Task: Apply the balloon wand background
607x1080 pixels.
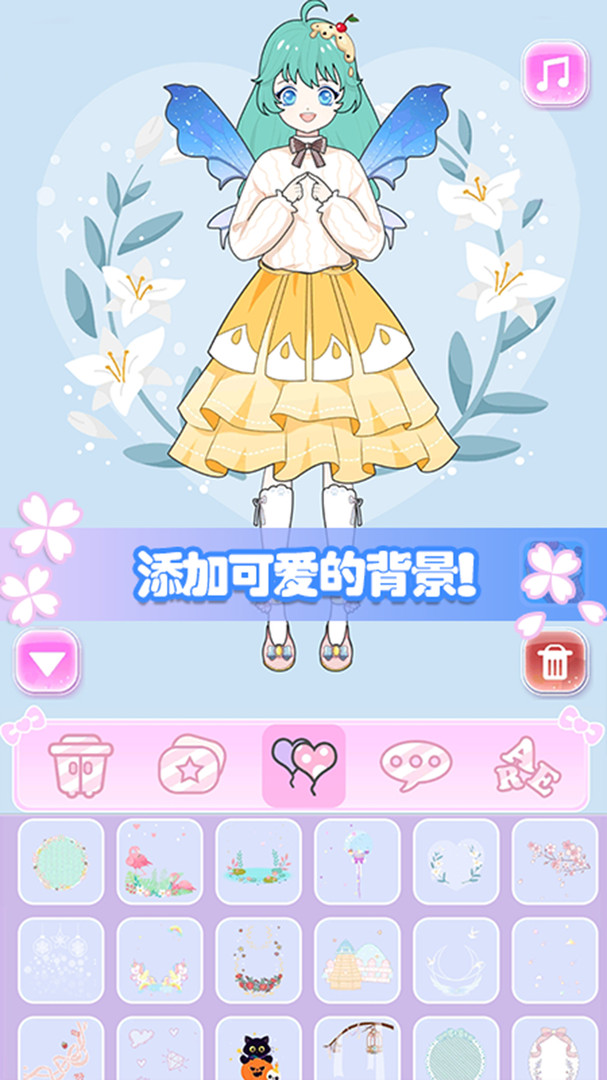Action: tap(357, 862)
